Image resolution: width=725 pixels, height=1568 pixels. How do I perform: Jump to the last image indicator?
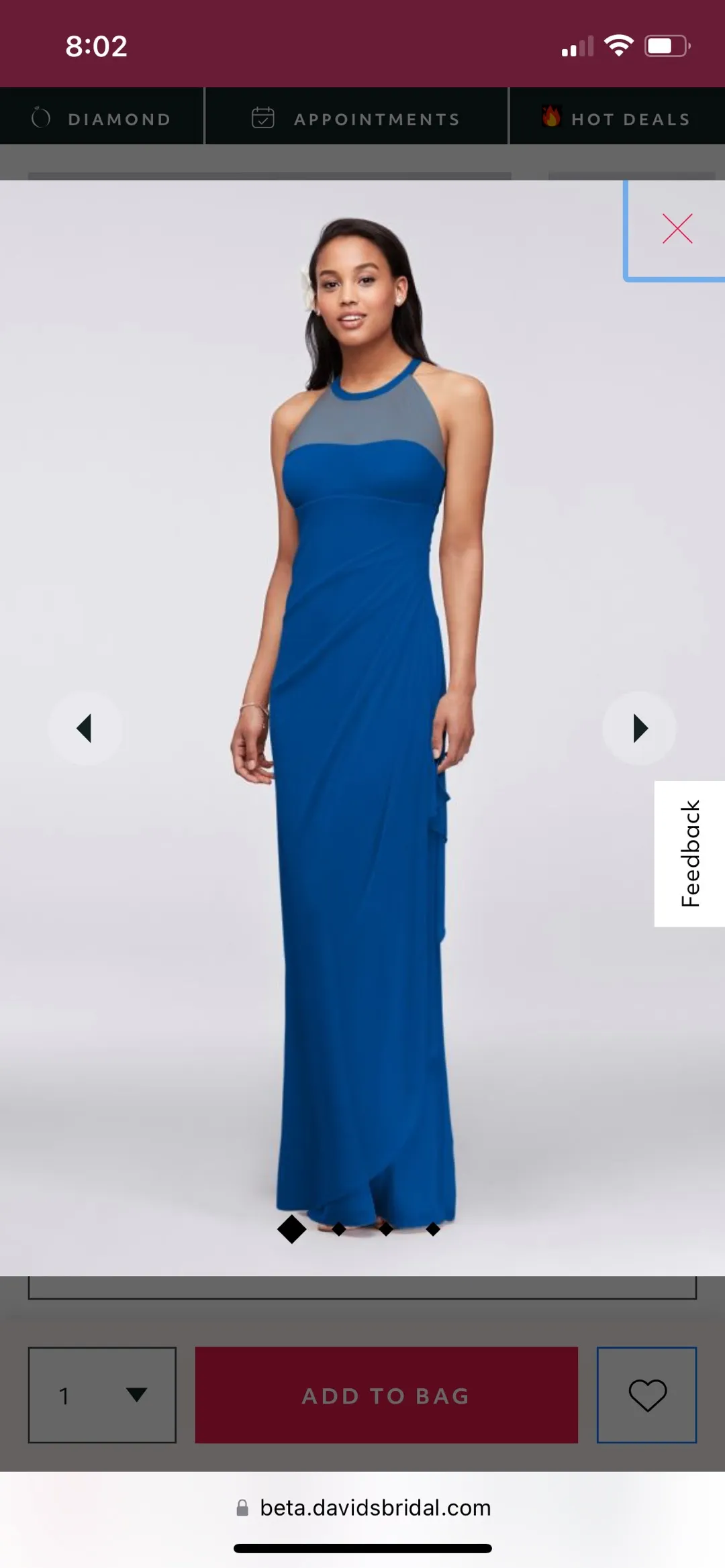433,1229
